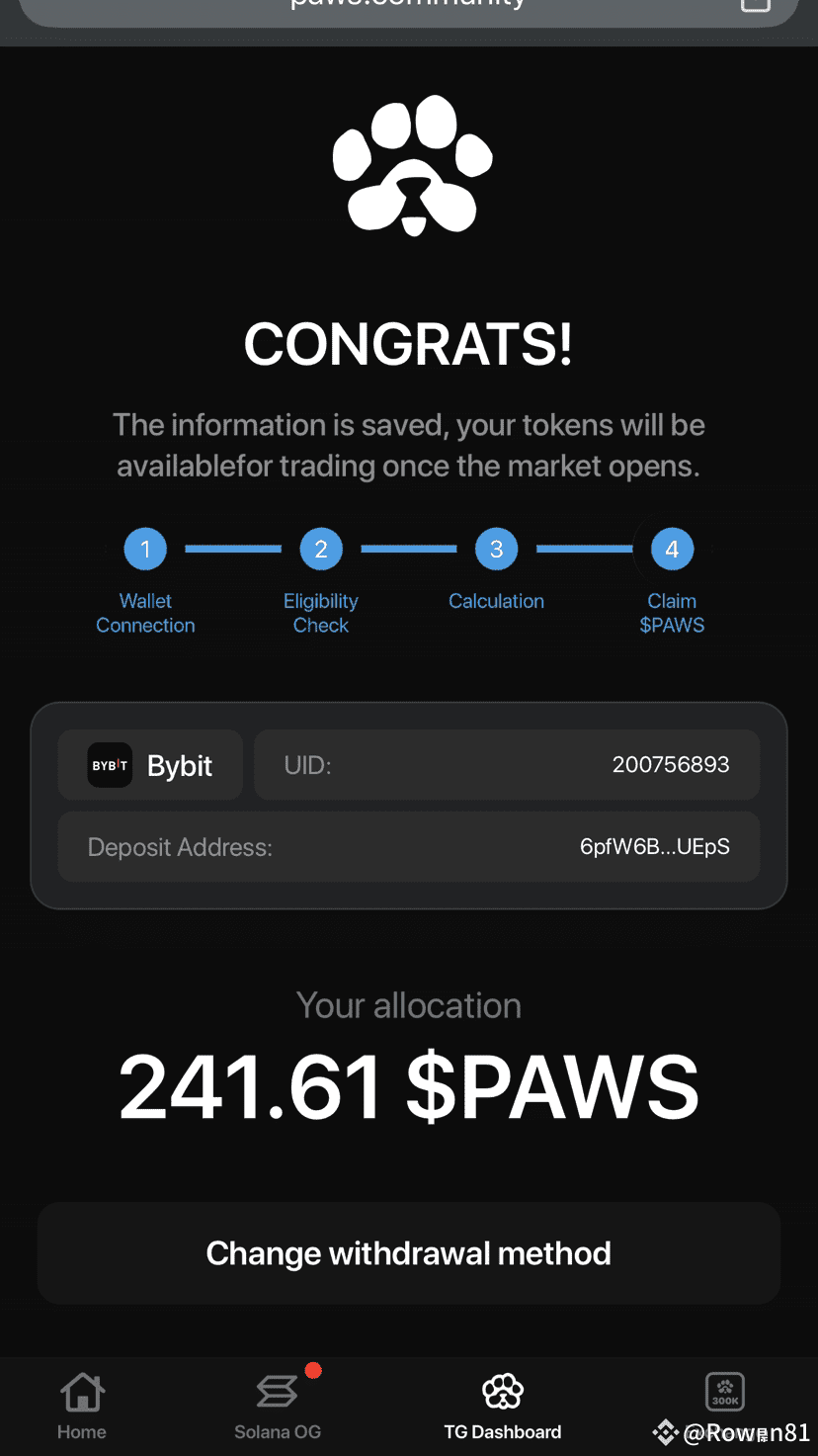Select step 2 Eligibility Check circle
Image resolution: width=818 pixels, height=1456 pixels.
pyautogui.click(x=321, y=549)
